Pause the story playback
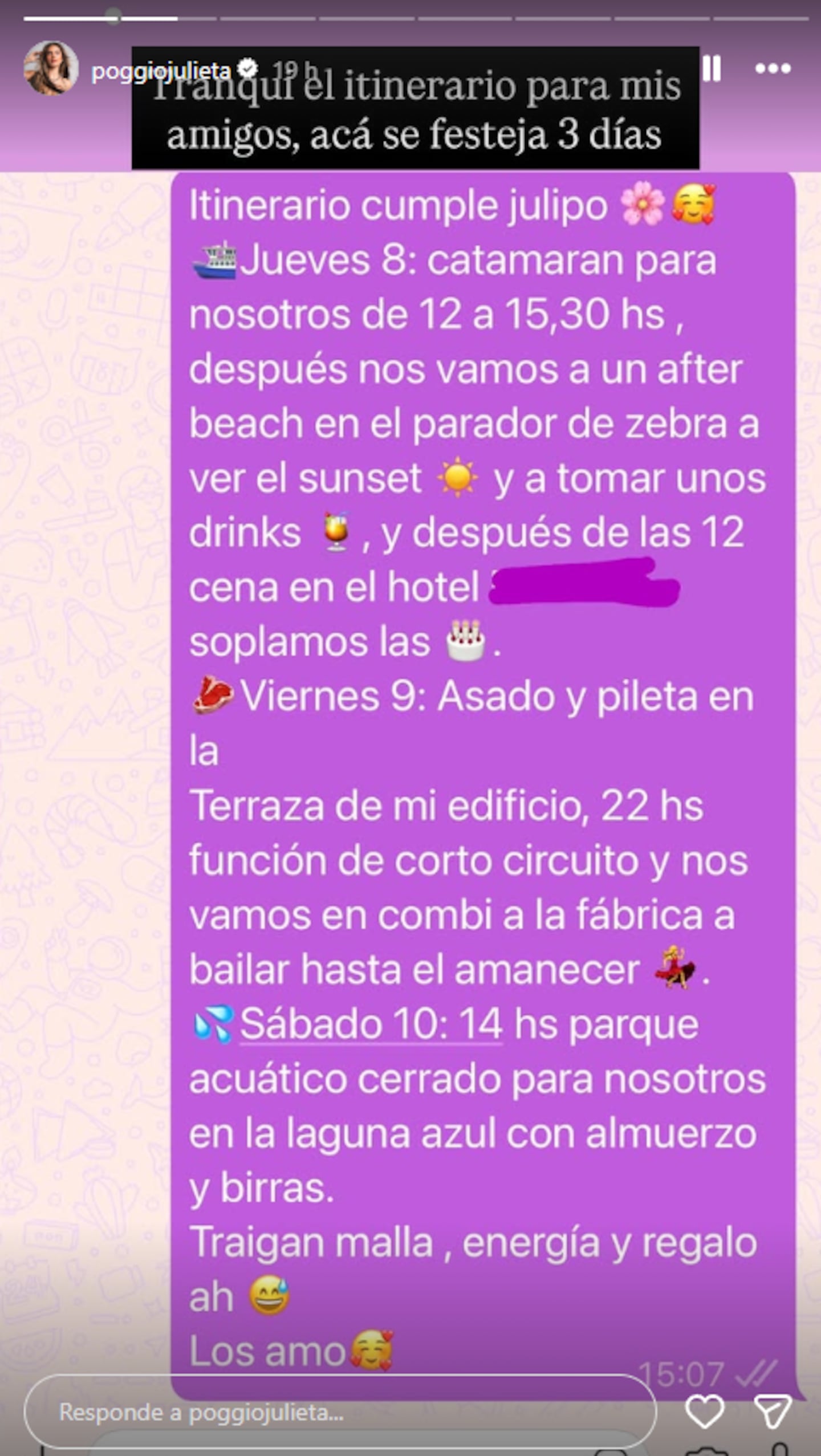Screen dimensions: 821x1456 click(712, 68)
